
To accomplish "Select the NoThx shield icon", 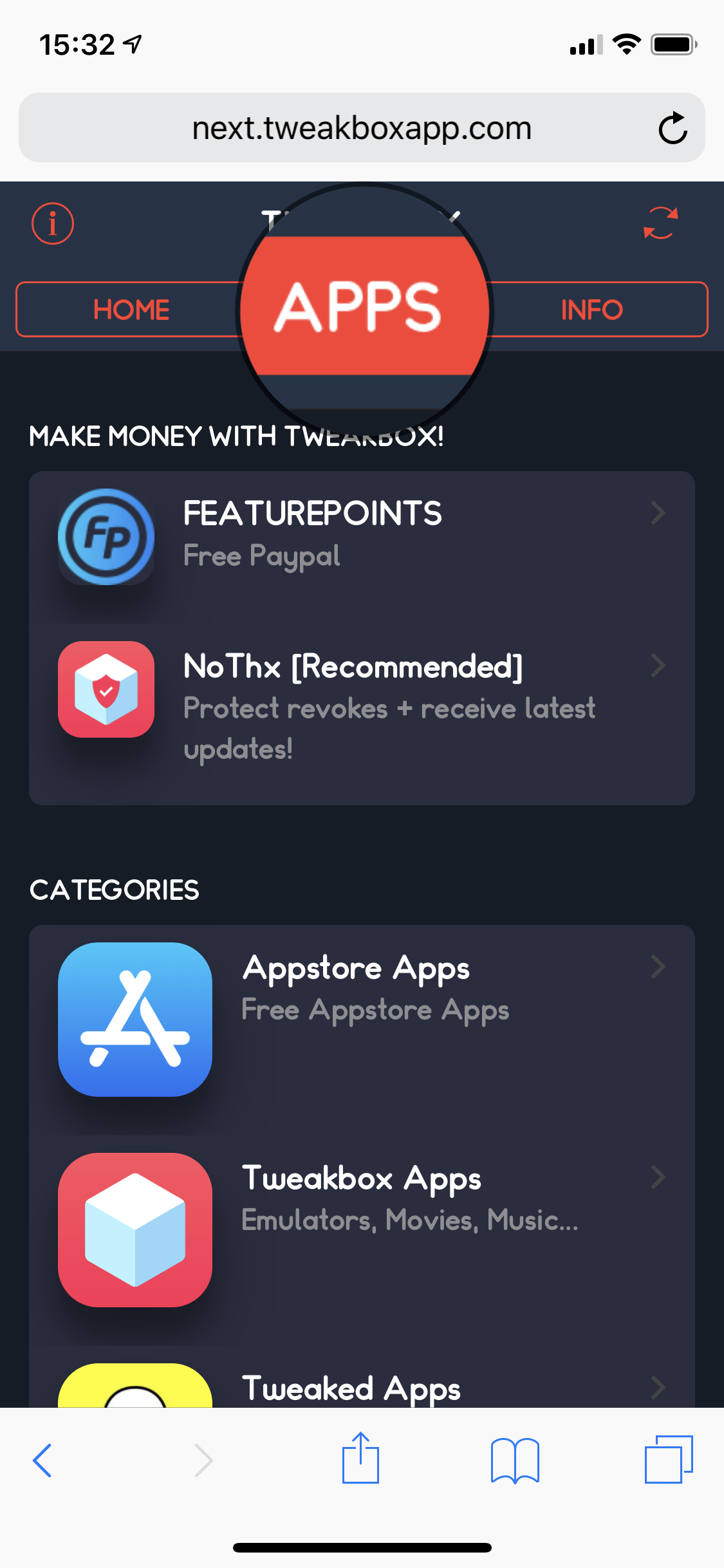I will 106,689.
